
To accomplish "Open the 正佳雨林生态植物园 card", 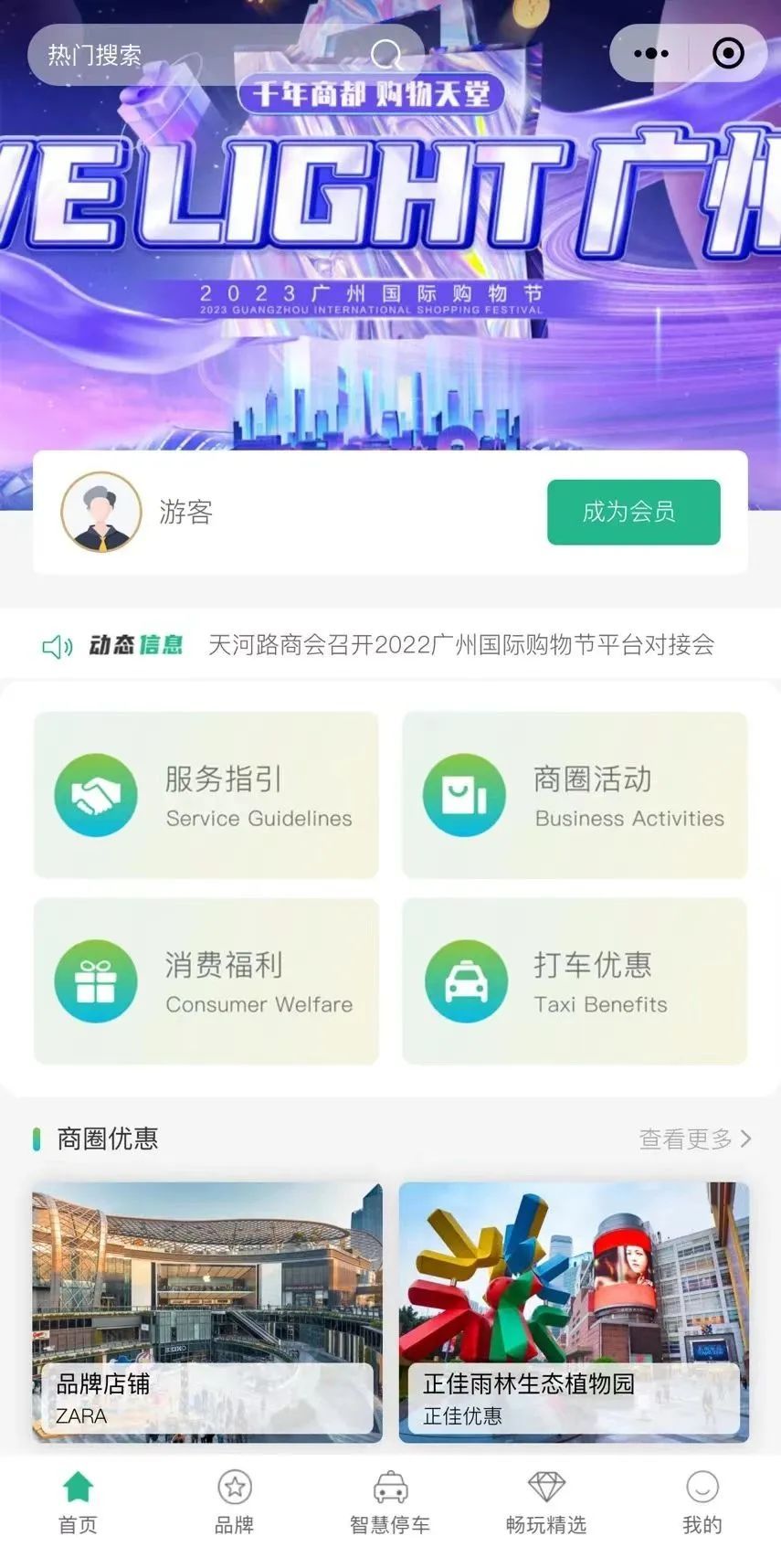I will click(574, 1312).
